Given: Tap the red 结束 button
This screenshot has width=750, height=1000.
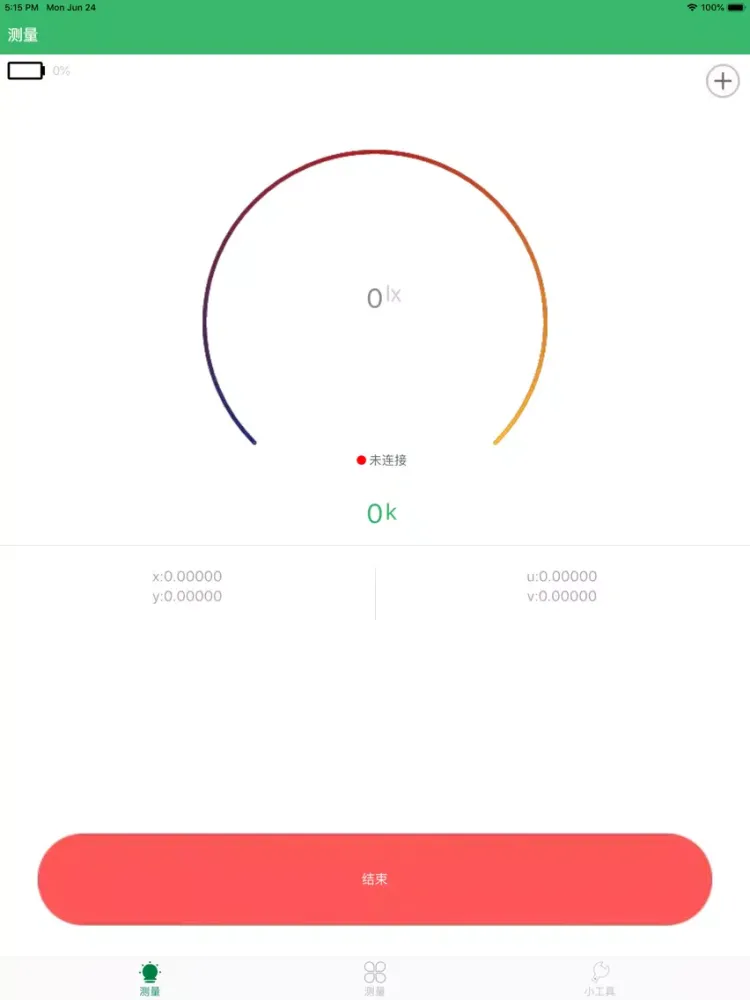Looking at the screenshot, I should pyautogui.click(x=375, y=879).
